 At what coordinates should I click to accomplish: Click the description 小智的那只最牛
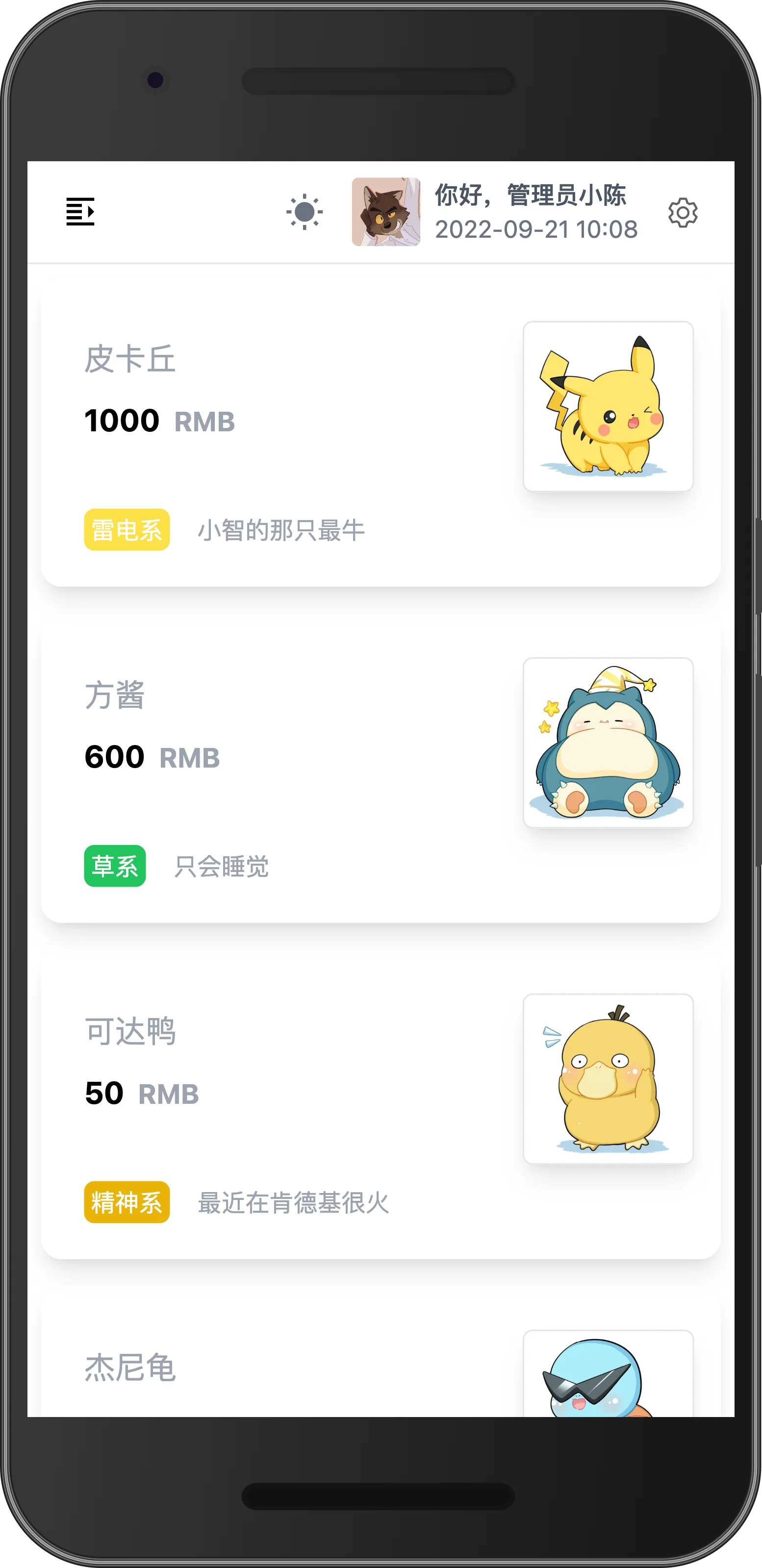tap(282, 531)
